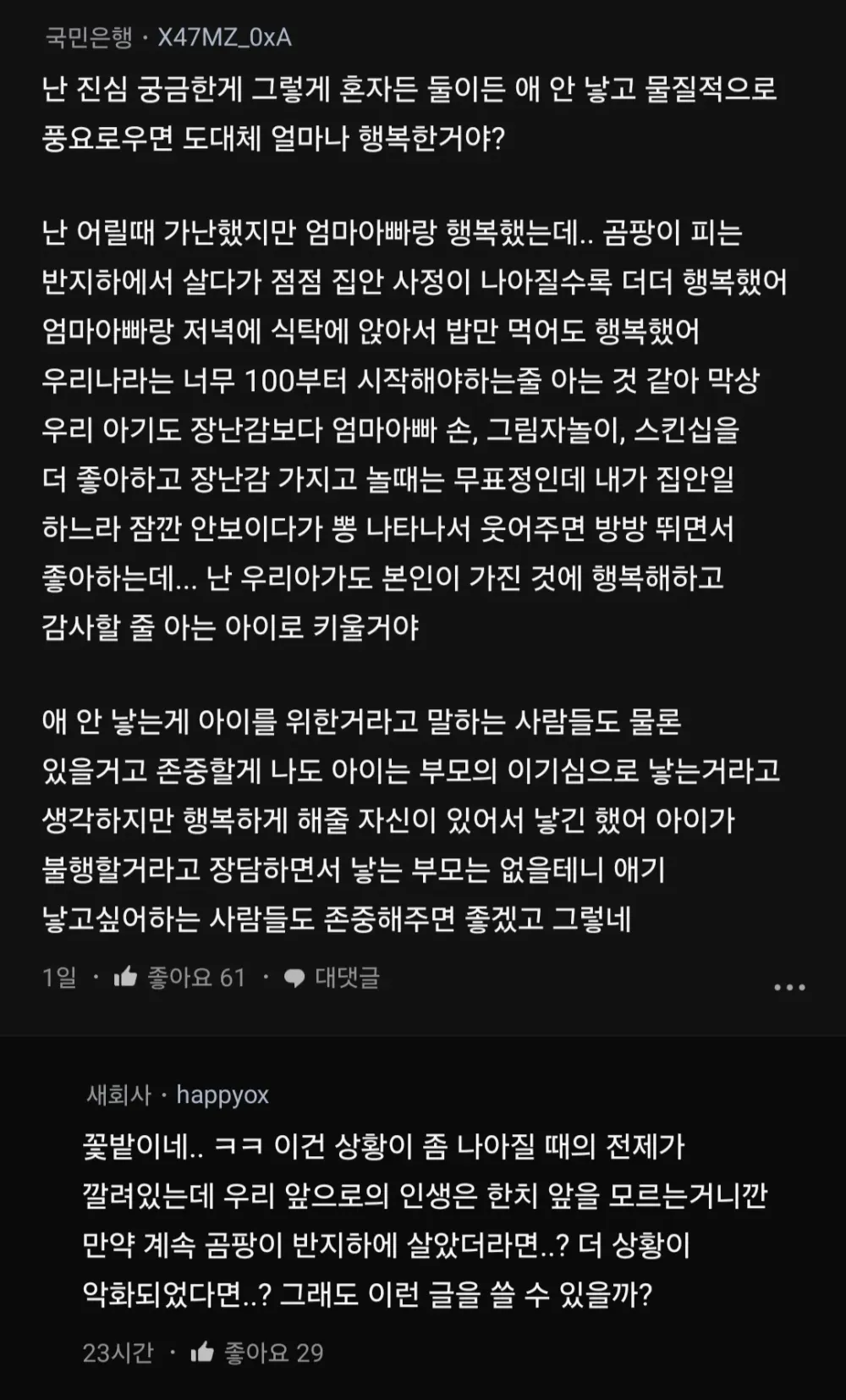Reply via 대댓글 on X47MZ_0xA's comment
Viewport: 846px width, 1400px height.
pyautogui.click(x=332, y=978)
